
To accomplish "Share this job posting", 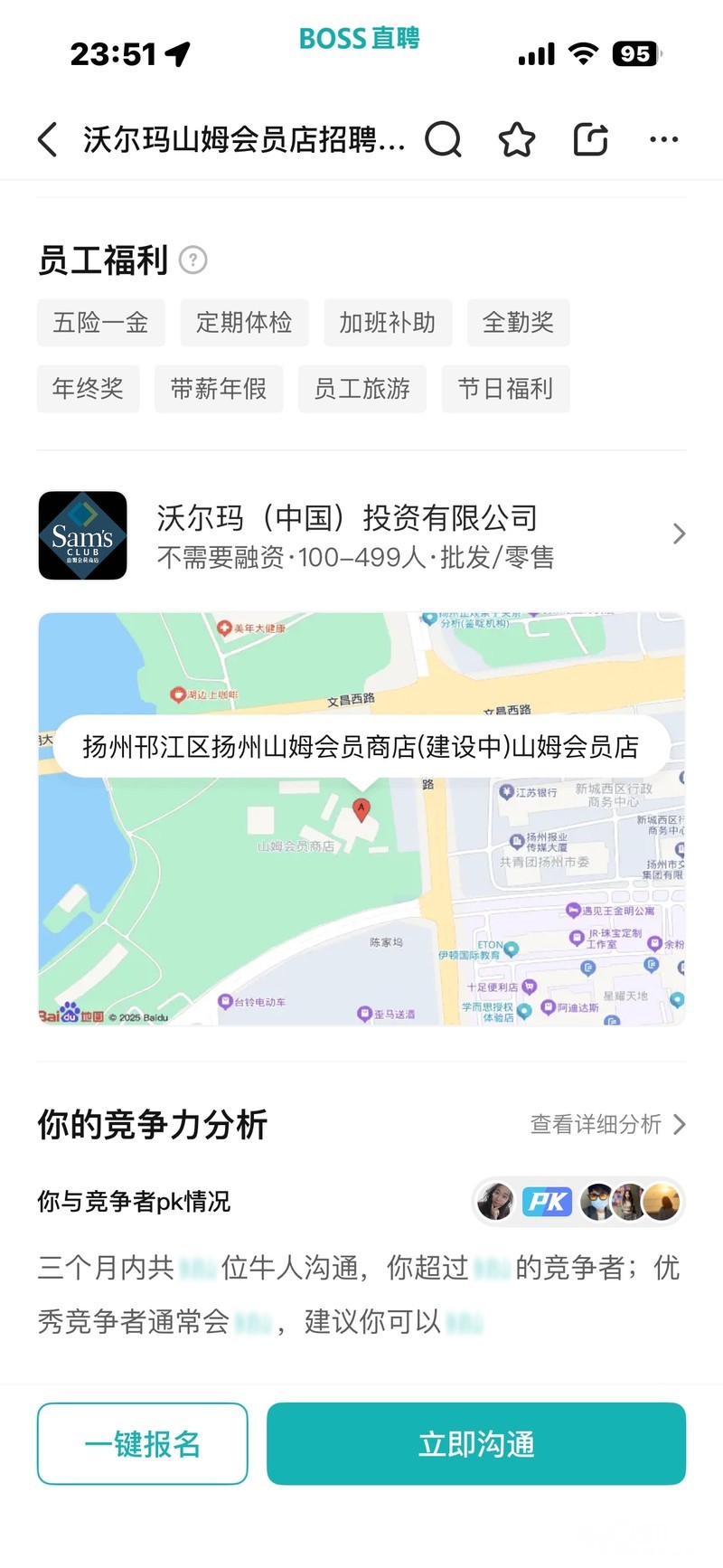I will tap(591, 140).
